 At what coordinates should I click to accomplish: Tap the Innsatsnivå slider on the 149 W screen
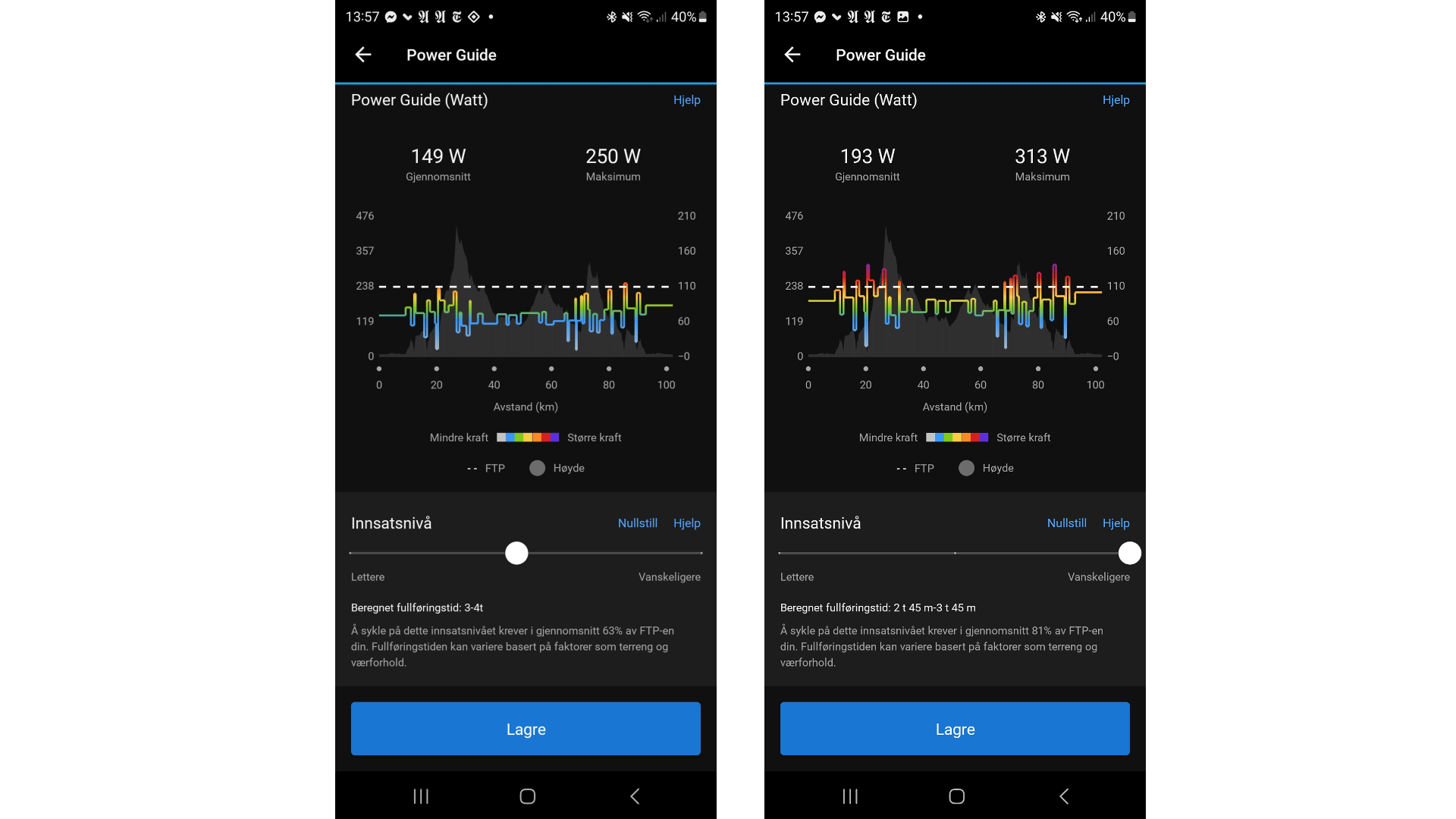(516, 553)
